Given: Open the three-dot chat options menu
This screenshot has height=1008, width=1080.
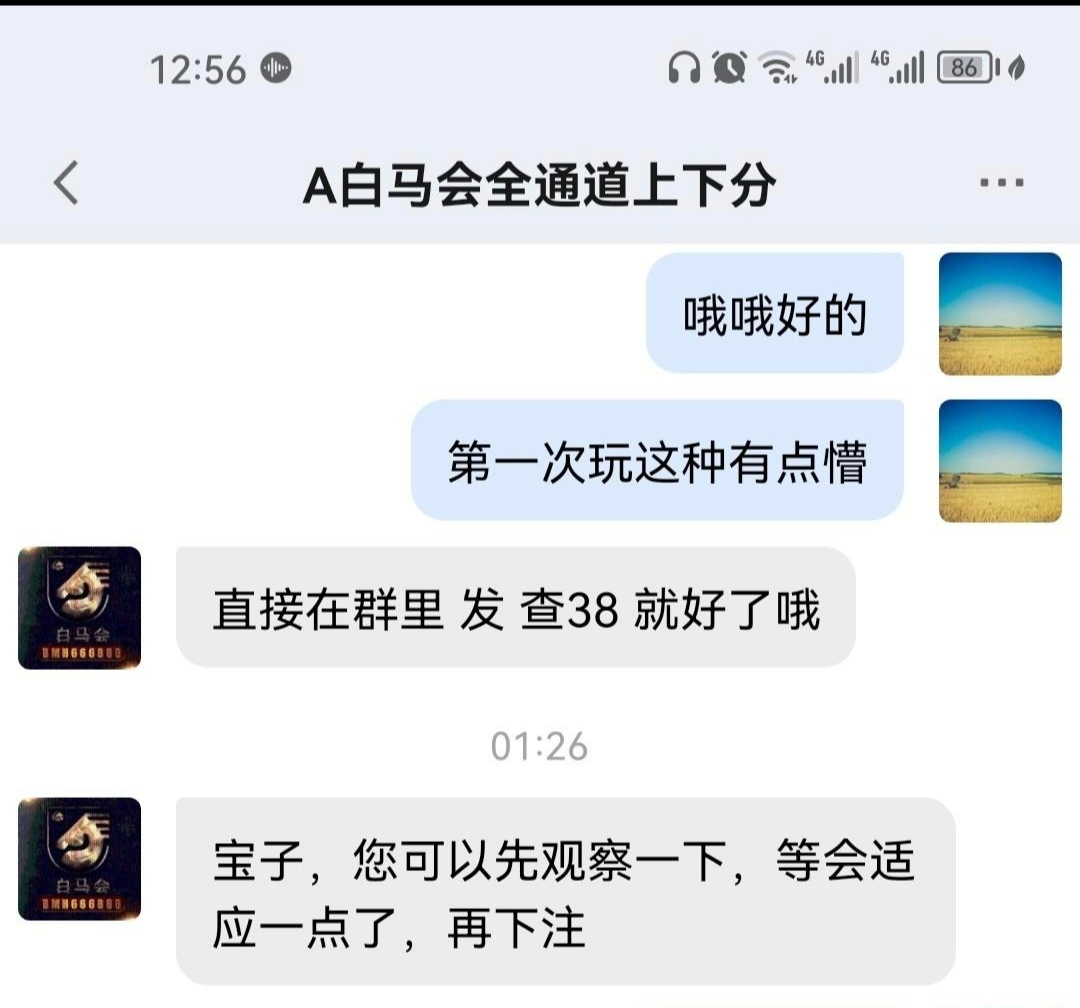Looking at the screenshot, I should click(1001, 184).
